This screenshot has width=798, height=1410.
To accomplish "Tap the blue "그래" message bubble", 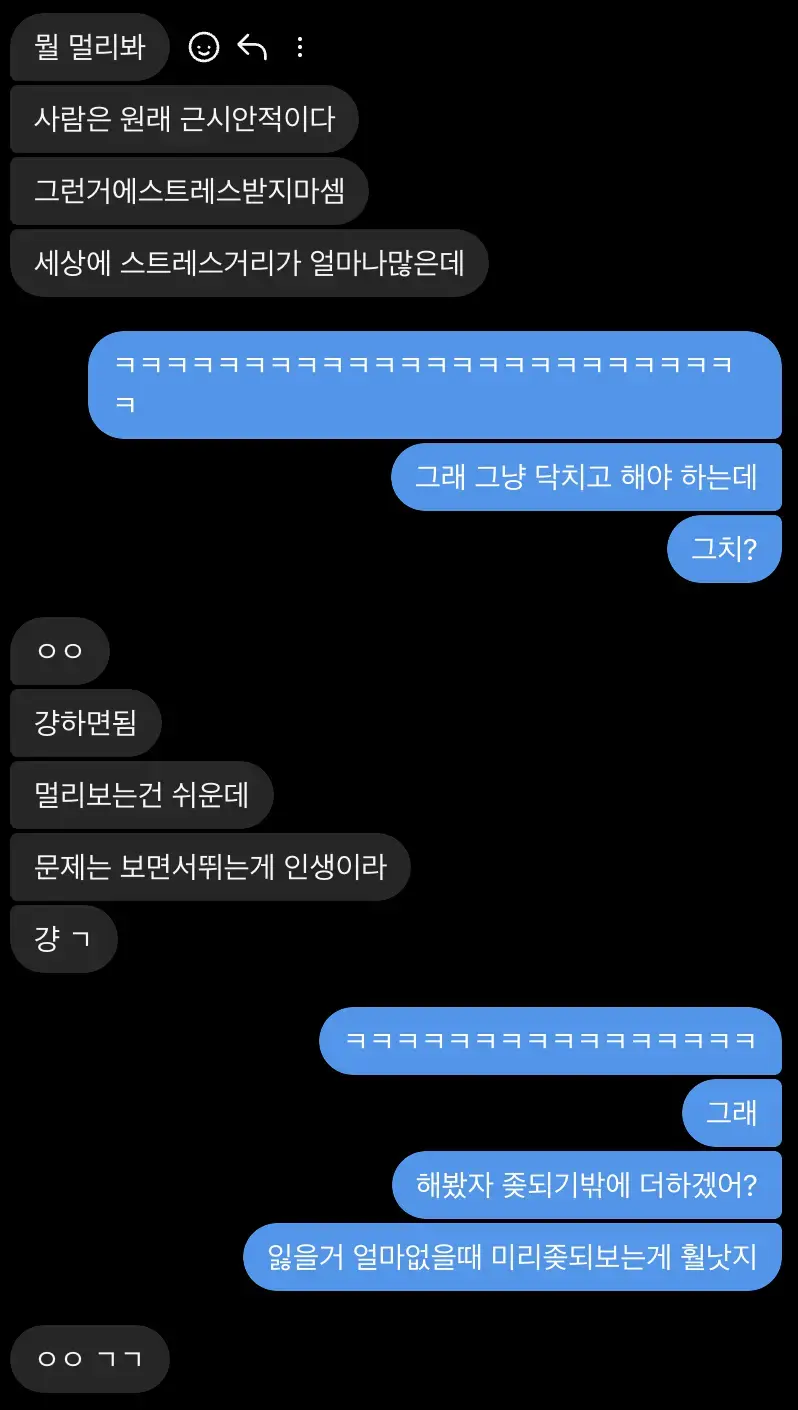I will [x=731, y=1113].
